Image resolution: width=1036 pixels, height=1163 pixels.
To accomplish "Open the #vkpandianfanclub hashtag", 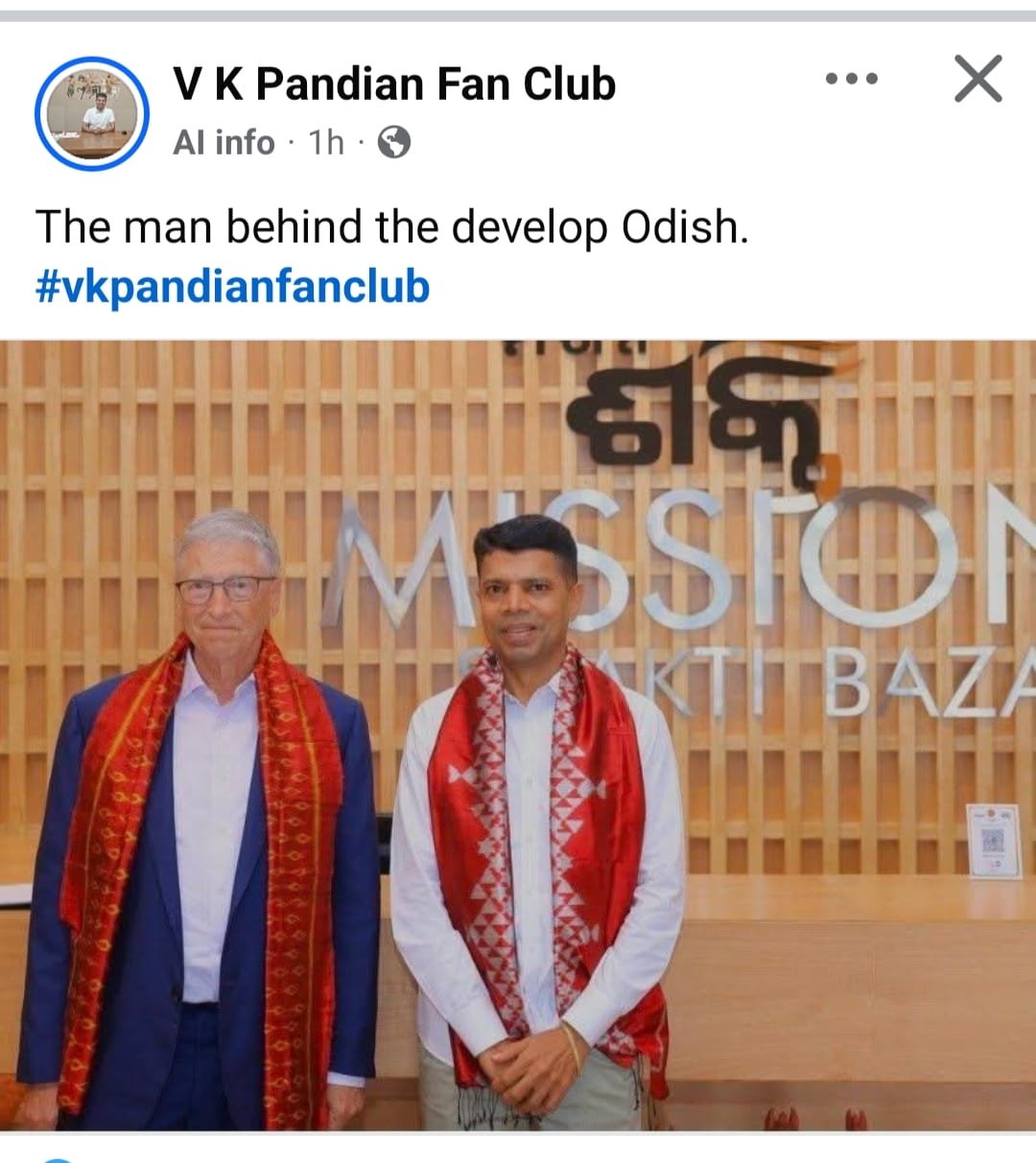I will [x=232, y=287].
